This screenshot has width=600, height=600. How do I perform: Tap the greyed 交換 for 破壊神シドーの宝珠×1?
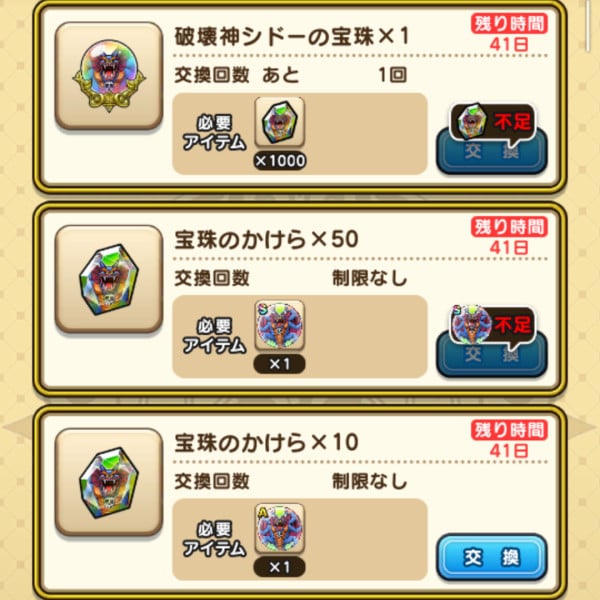click(491, 152)
